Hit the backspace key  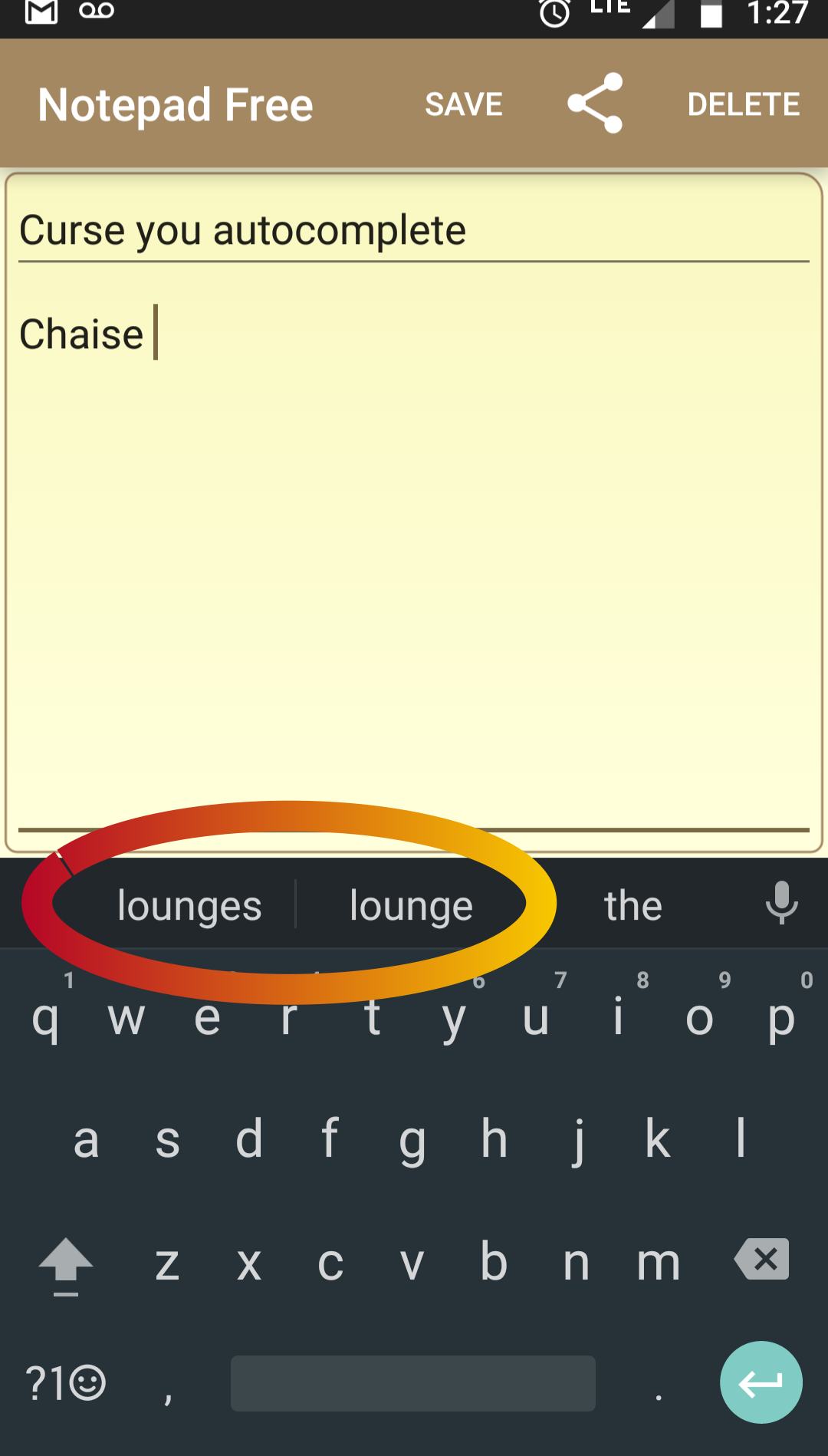[x=761, y=1260]
